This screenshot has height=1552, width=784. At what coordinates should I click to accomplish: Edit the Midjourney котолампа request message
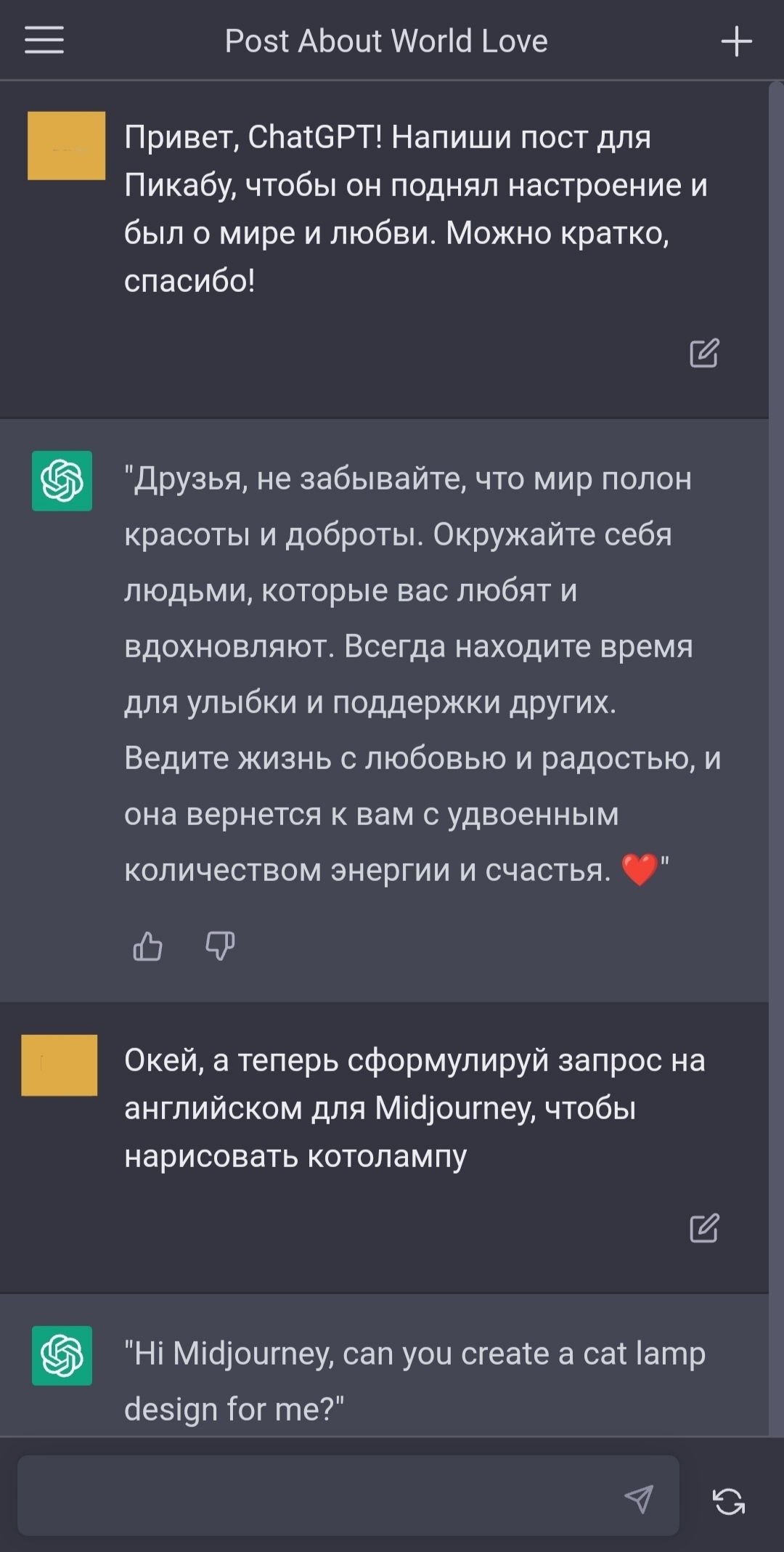pyautogui.click(x=703, y=1228)
